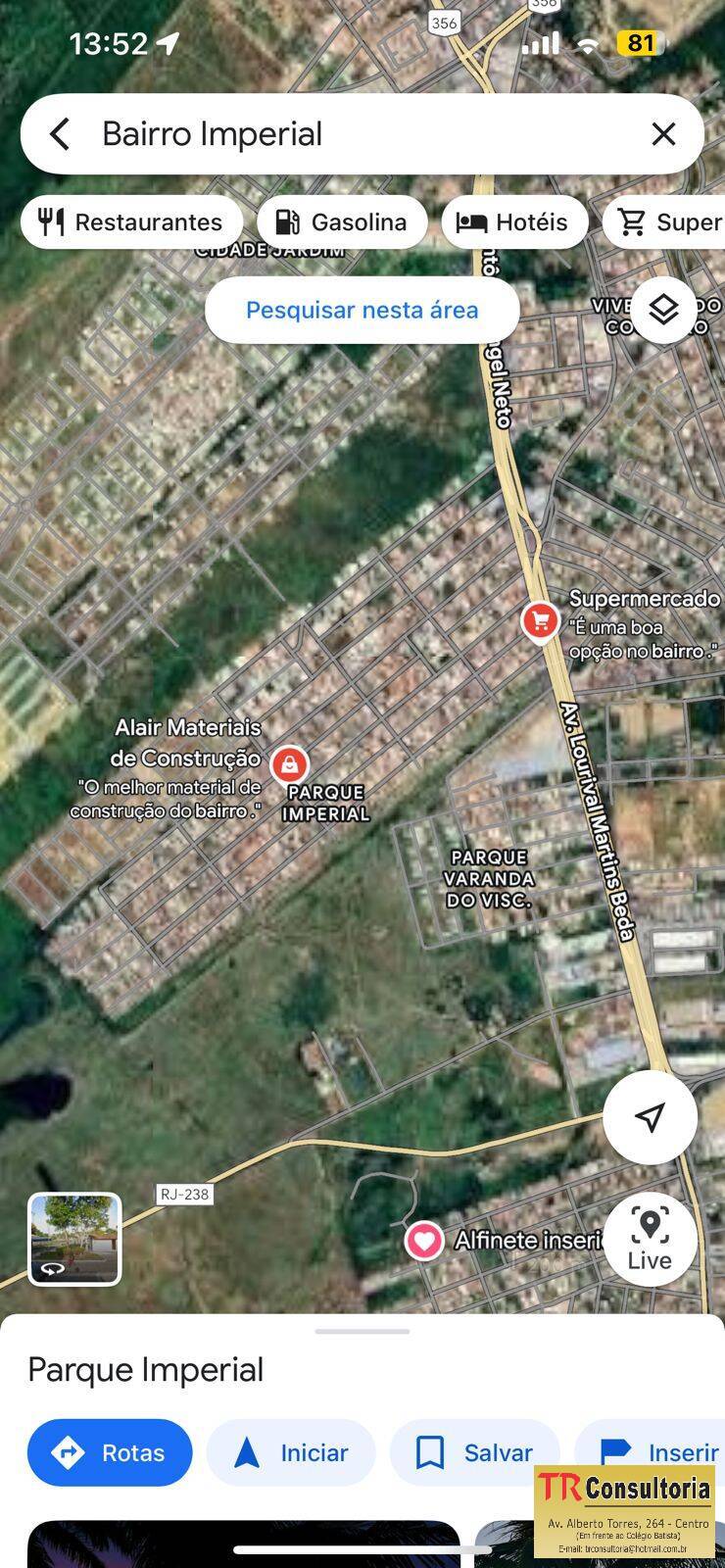
Task: Clear the Bairro Imperial search text
Action: [663, 134]
